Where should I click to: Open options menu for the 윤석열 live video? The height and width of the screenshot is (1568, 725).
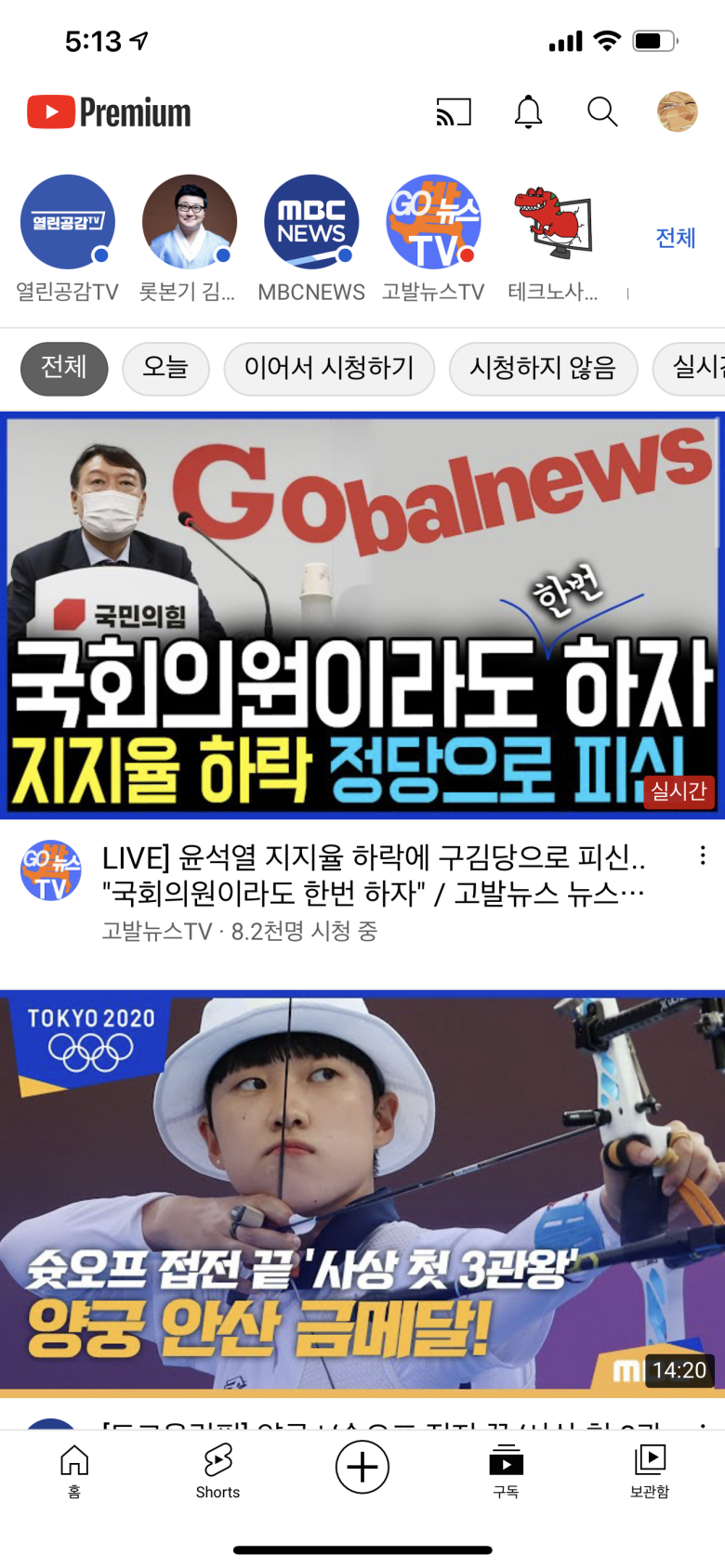[x=703, y=856]
